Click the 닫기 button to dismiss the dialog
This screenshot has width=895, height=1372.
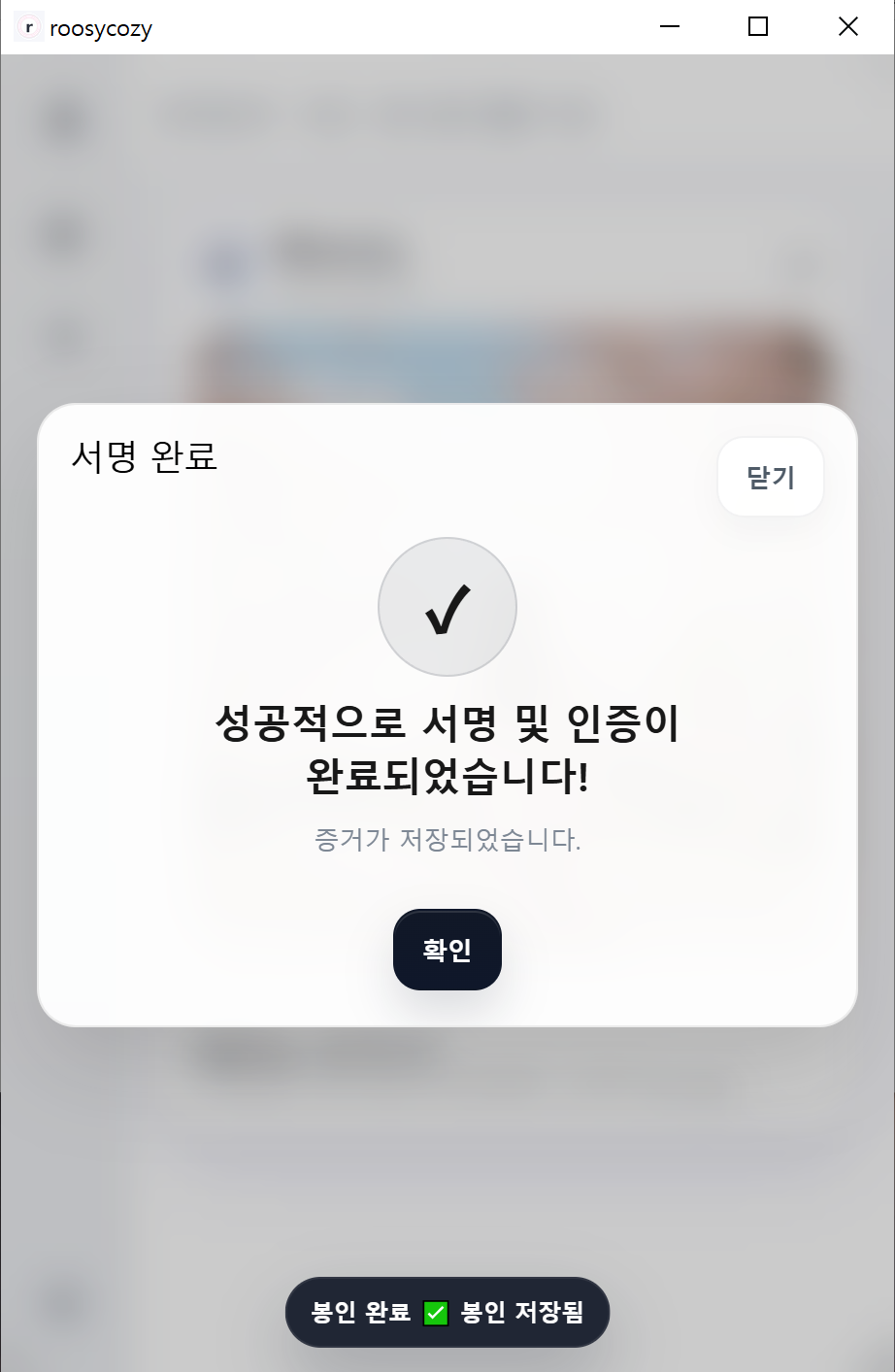coord(770,477)
